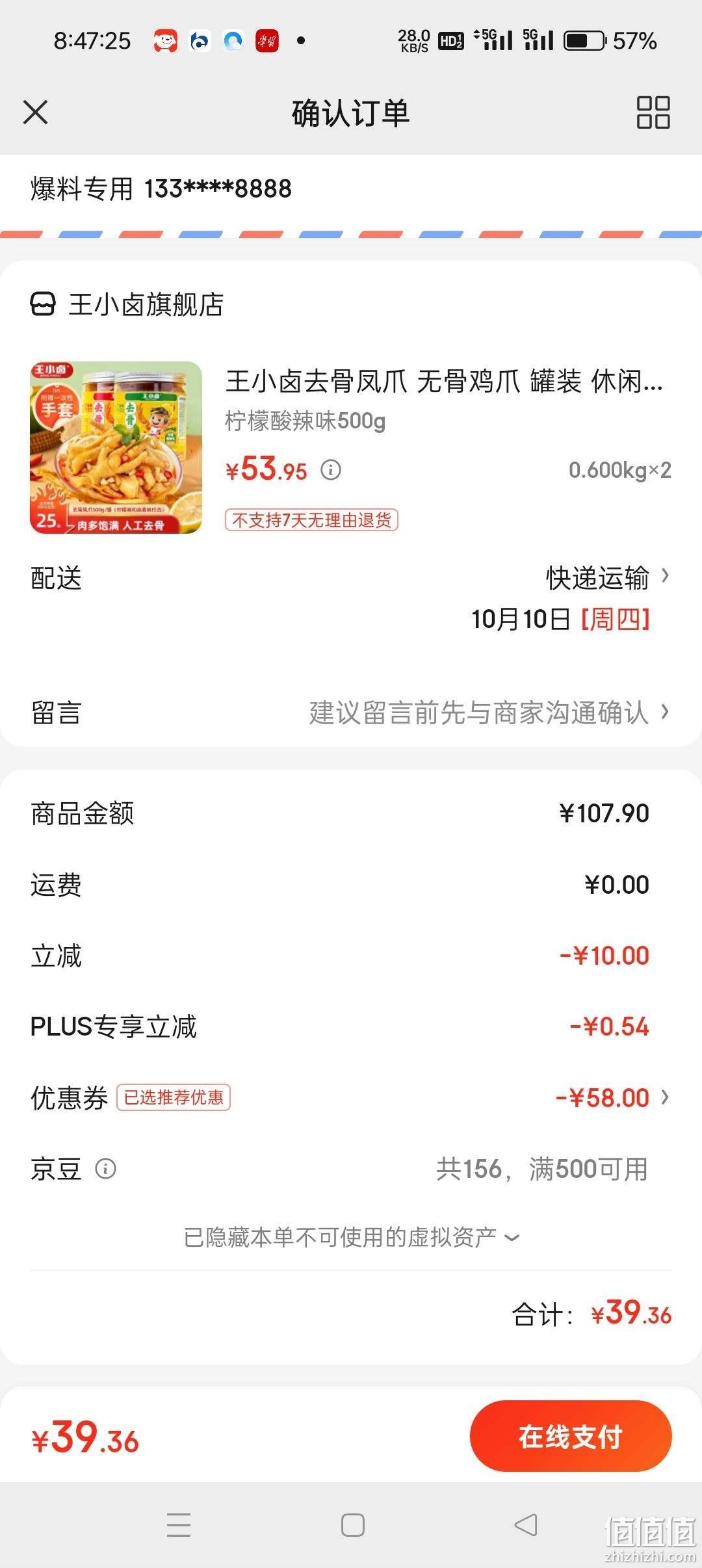
Task: Visit the 王小卤旗舰店 store
Action: click(x=127, y=304)
